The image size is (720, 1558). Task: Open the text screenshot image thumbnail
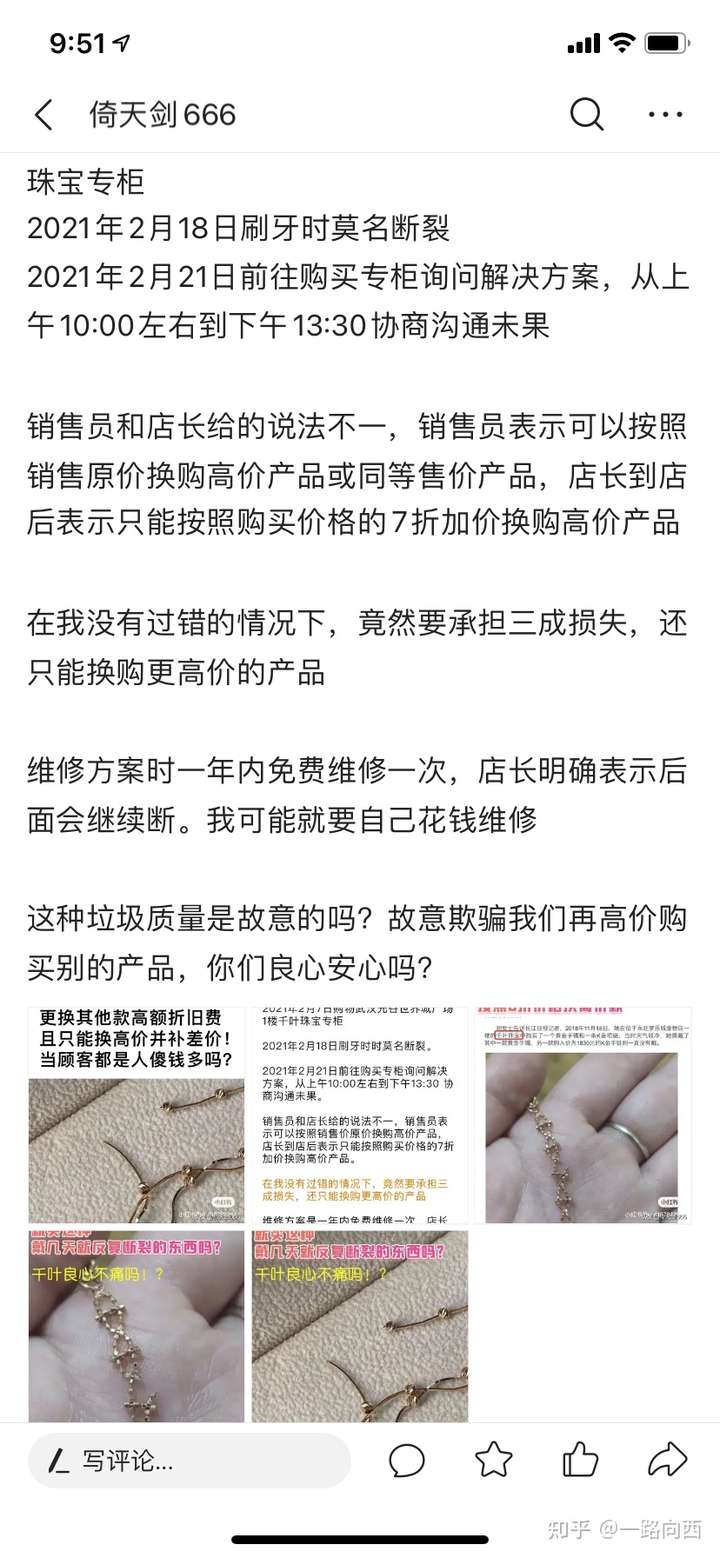click(360, 1115)
